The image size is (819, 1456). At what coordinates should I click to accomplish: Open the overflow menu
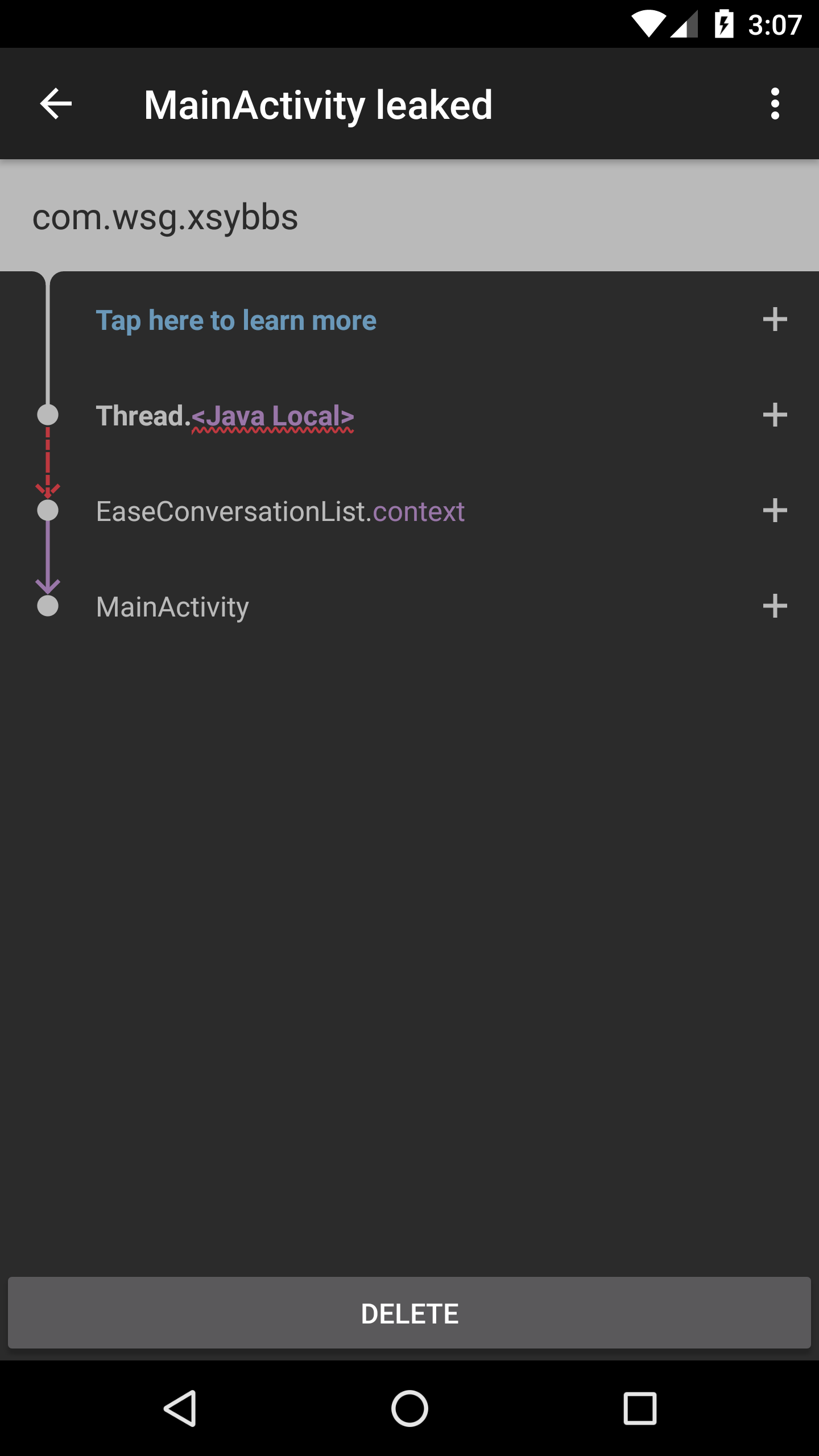pos(775,104)
